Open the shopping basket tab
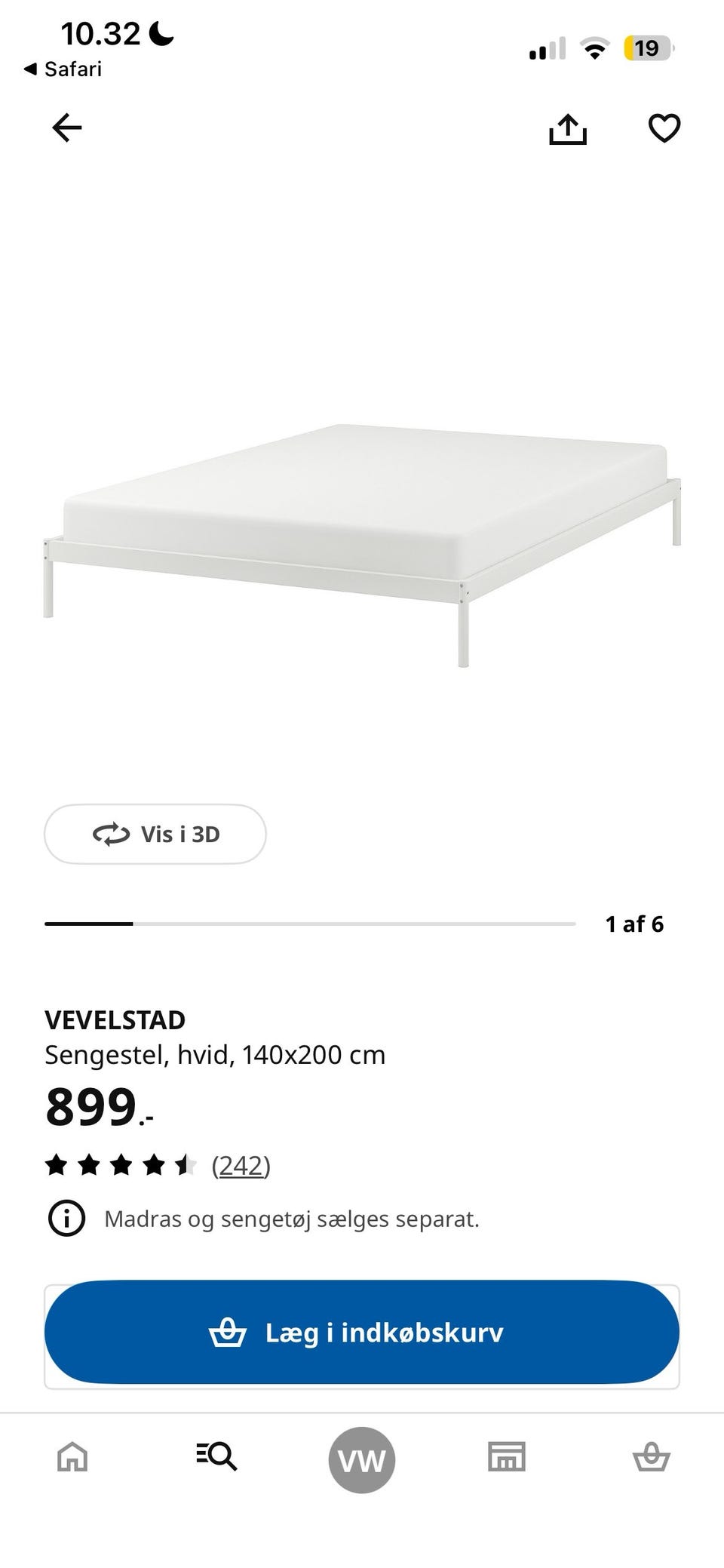Image resolution: width=724 pixels, height=1568 pixels. click(x=652, y=1456)
